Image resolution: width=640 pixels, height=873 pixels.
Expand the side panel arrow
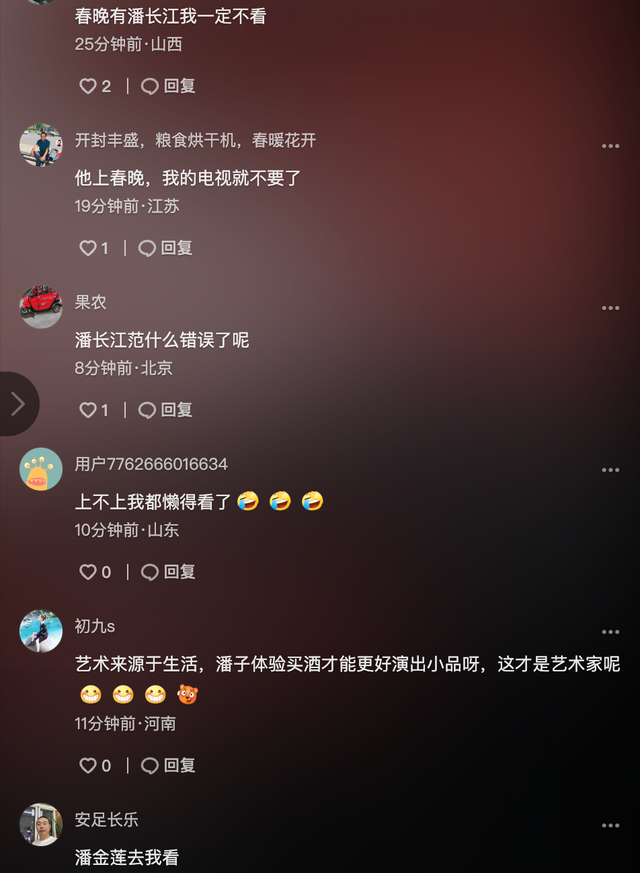[17, 404]
